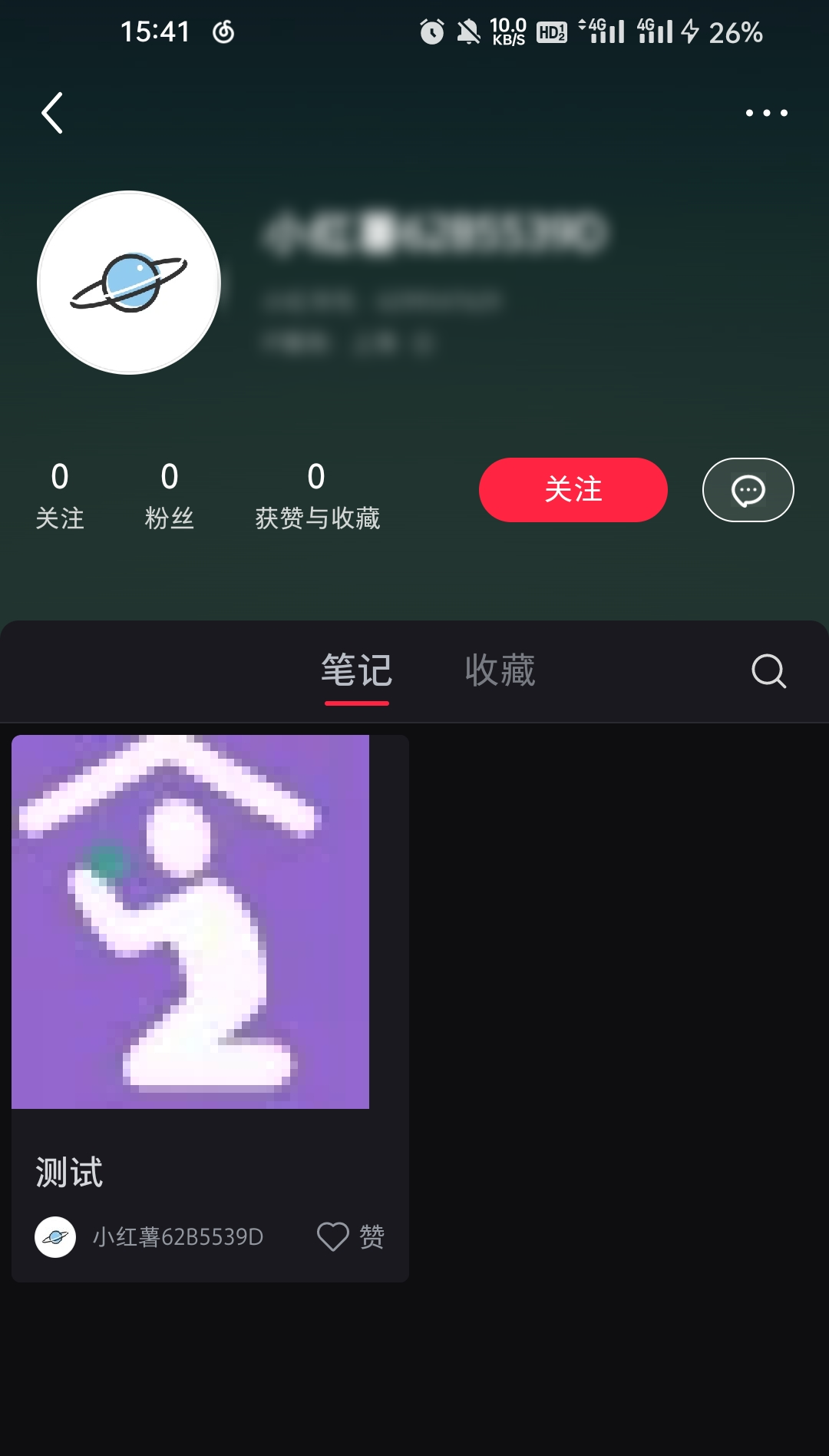Switch to the 收藏 tab

pos(500,670)
